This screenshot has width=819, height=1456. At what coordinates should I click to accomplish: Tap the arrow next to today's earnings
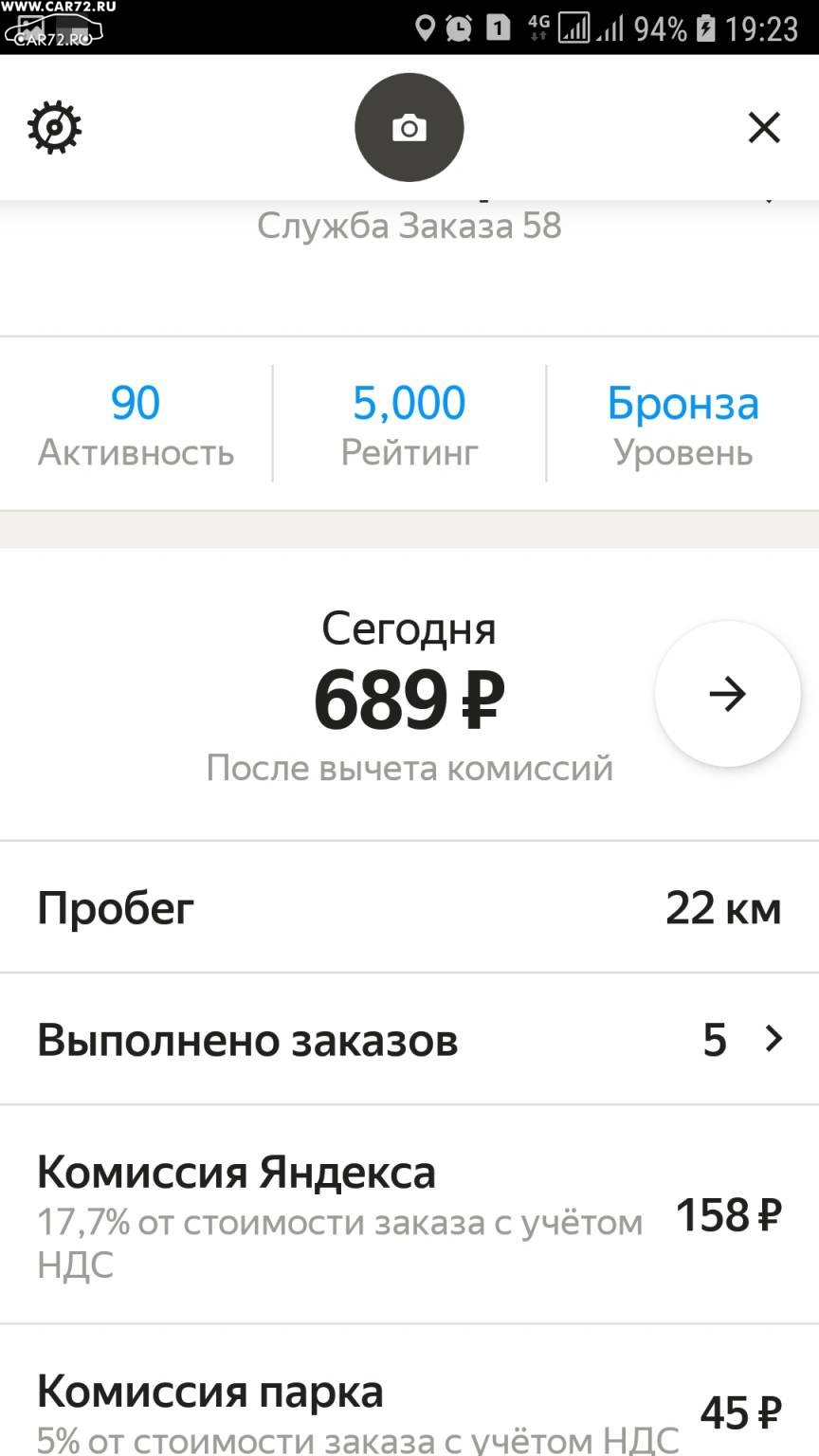click(x=727, y=694)
